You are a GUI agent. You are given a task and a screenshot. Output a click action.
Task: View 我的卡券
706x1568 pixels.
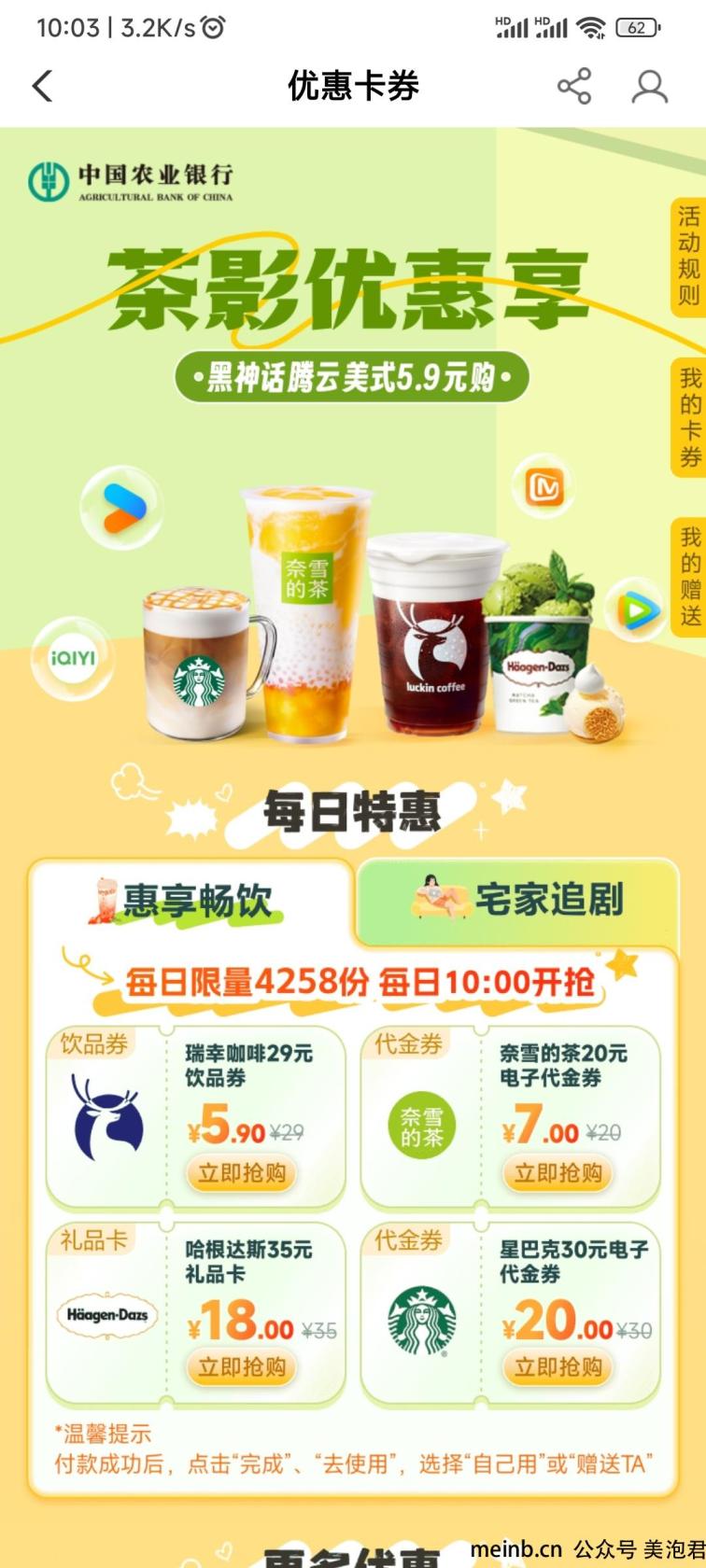click(689, 417)
